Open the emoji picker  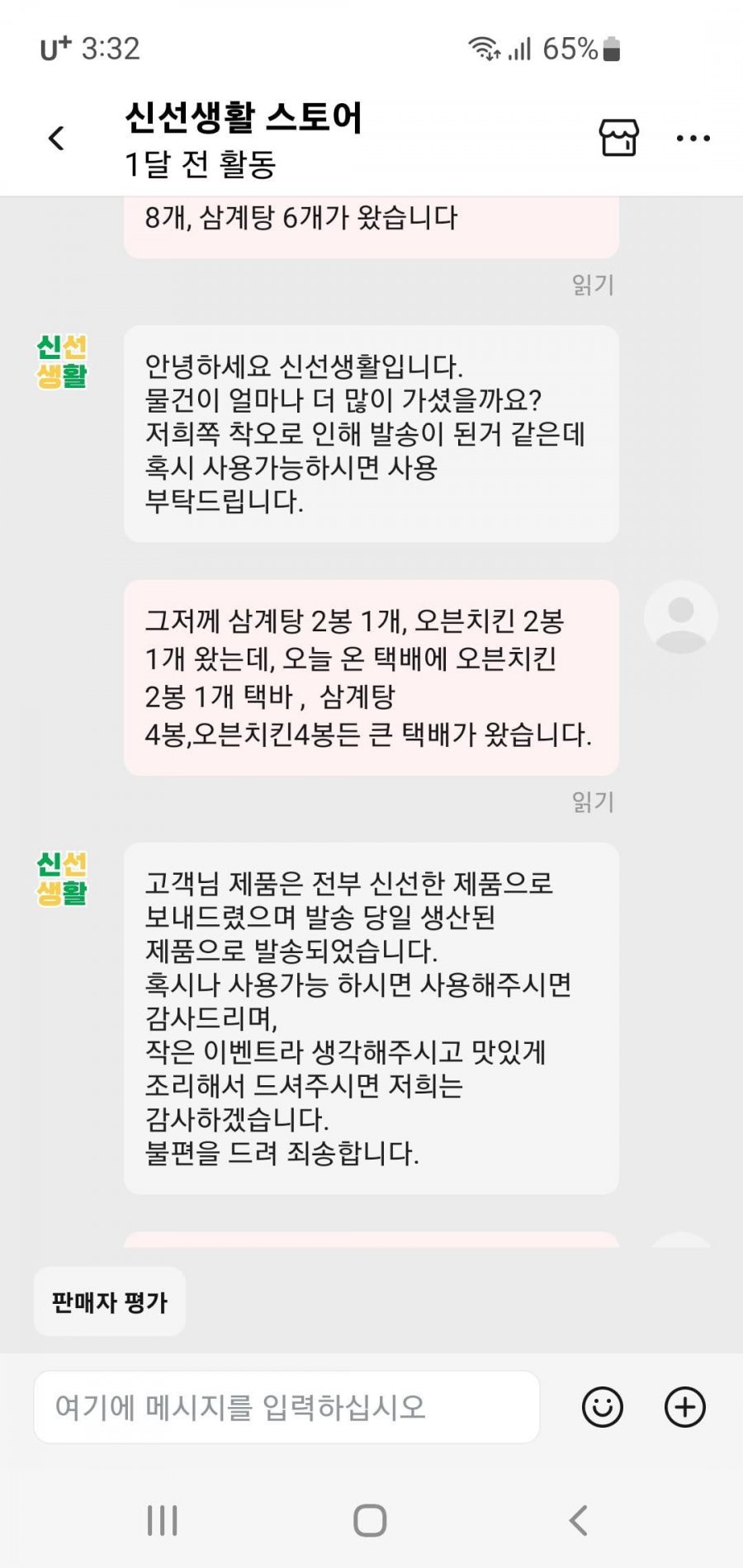point(603,1407)
